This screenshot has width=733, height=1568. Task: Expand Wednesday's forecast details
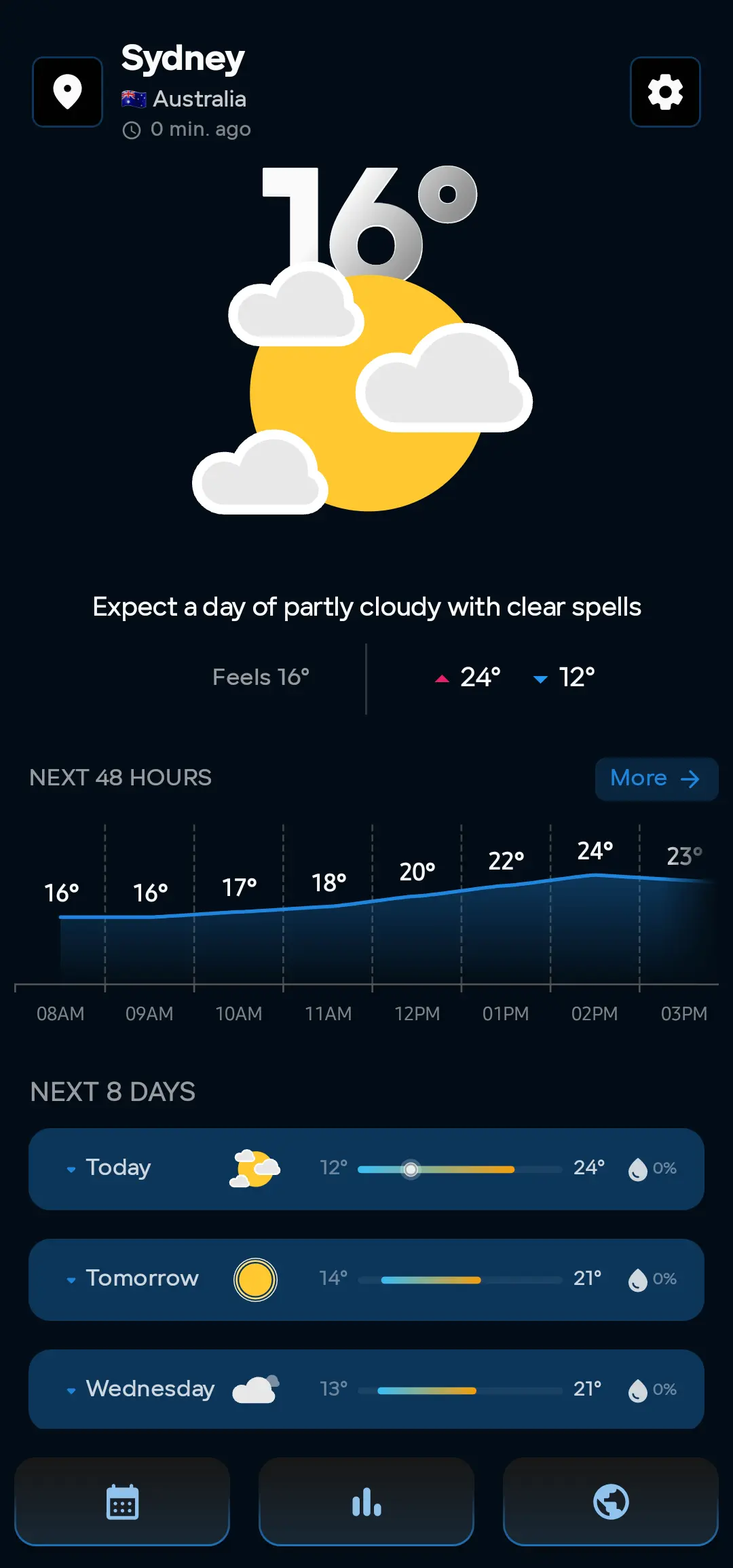click(71, 1389)
